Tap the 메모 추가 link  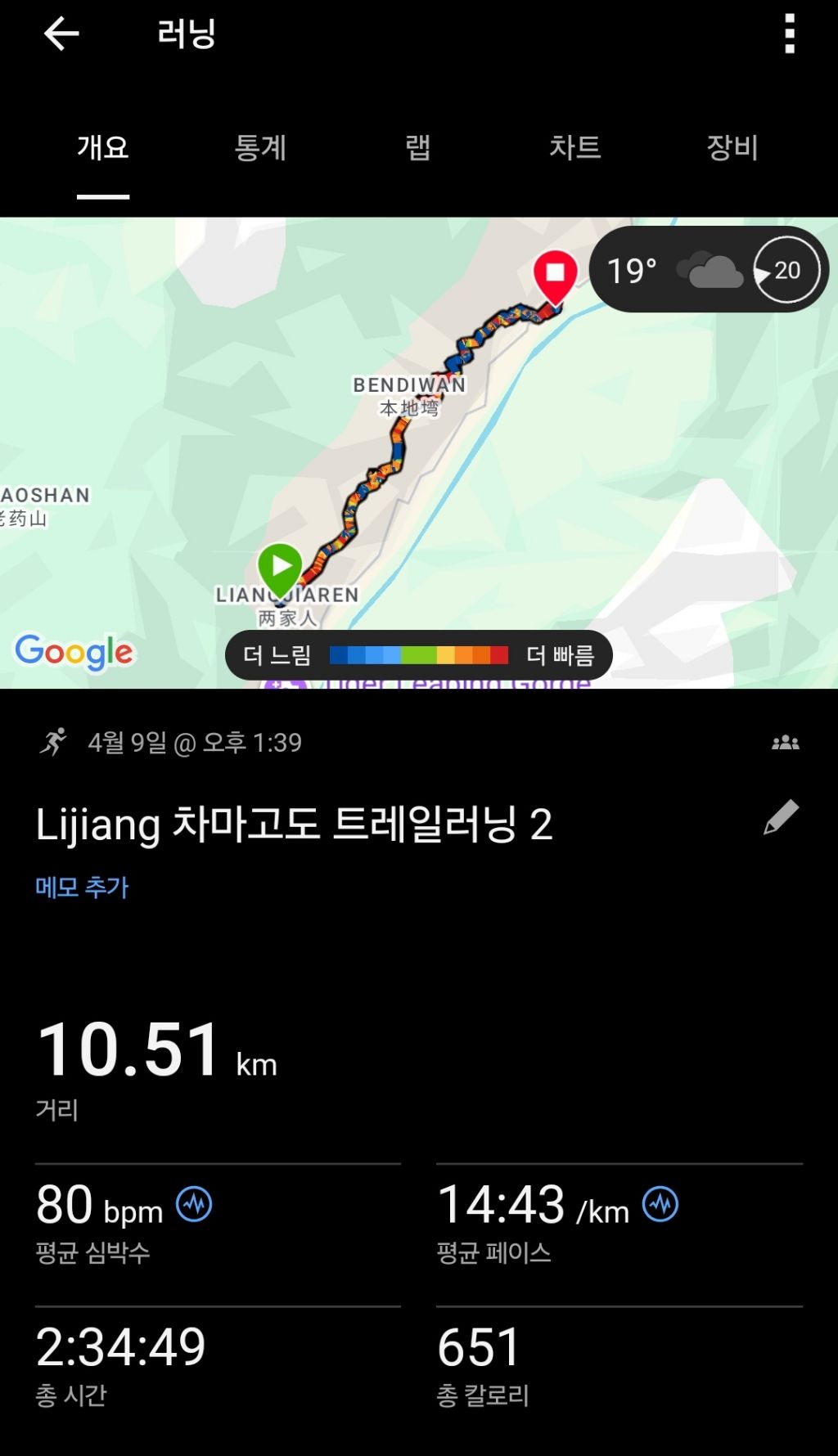(82, 888)
